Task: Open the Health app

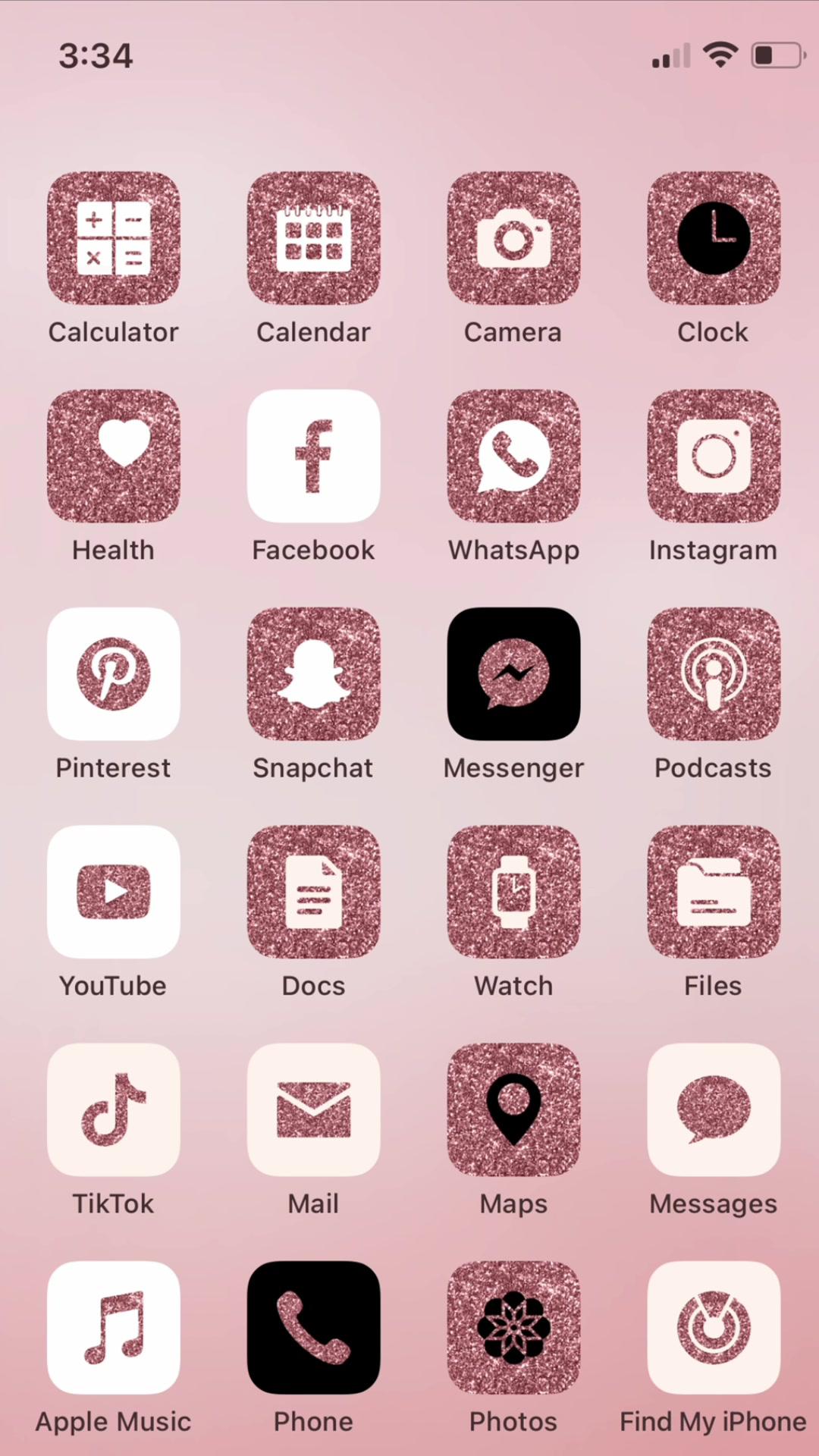Action: (113, 455)
